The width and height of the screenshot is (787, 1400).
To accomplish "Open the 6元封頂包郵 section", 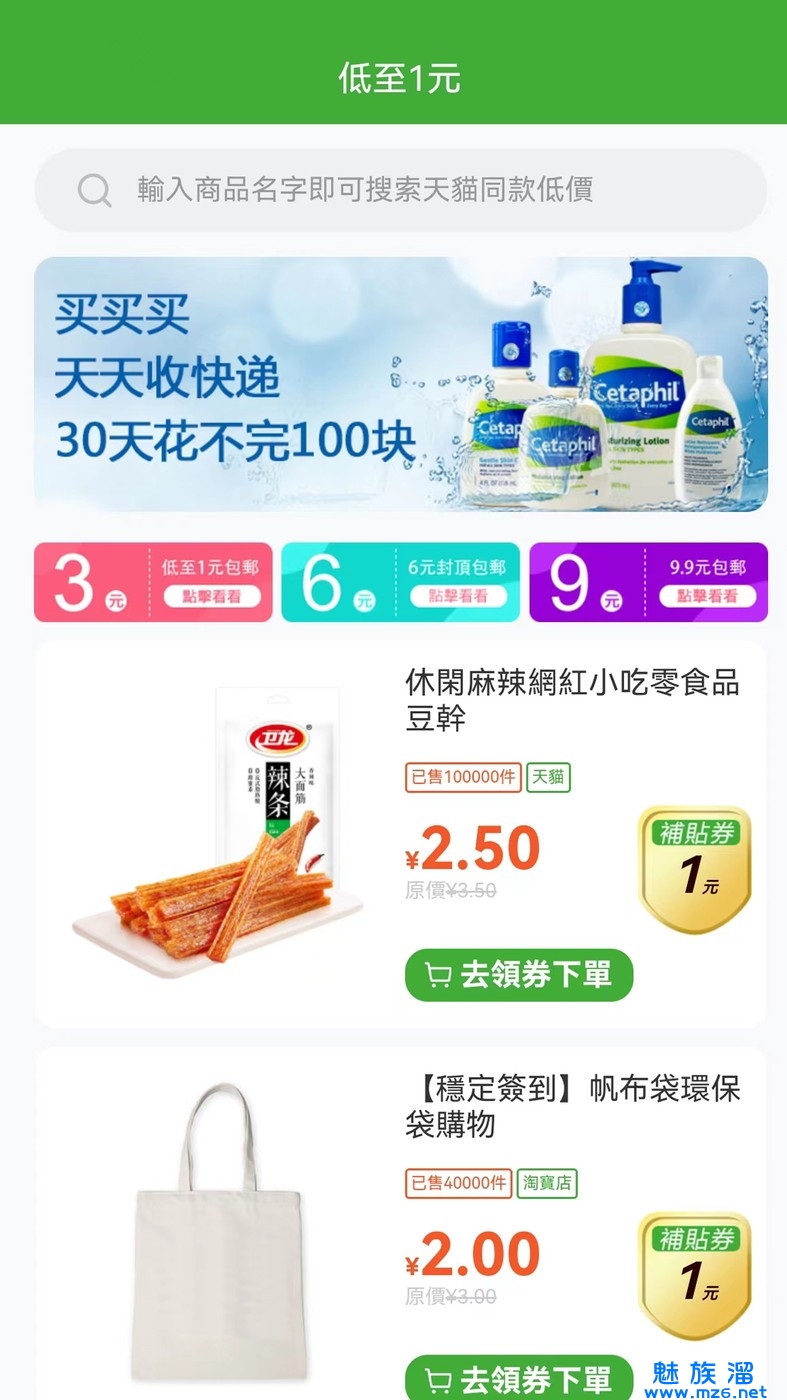I will [x=400, y=582].
